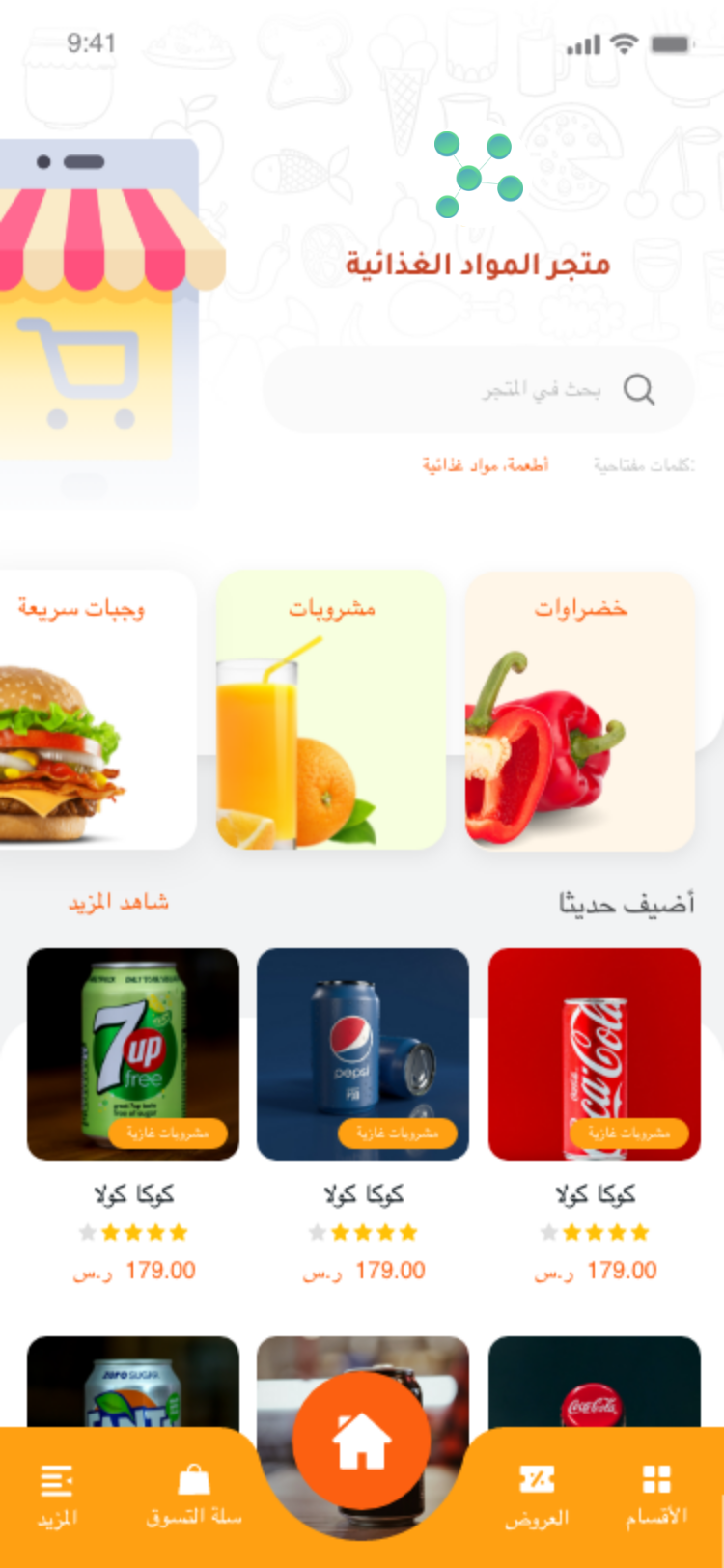Switch to the الأقسام tab
Screen dimensions: 724x1568
656,1496
